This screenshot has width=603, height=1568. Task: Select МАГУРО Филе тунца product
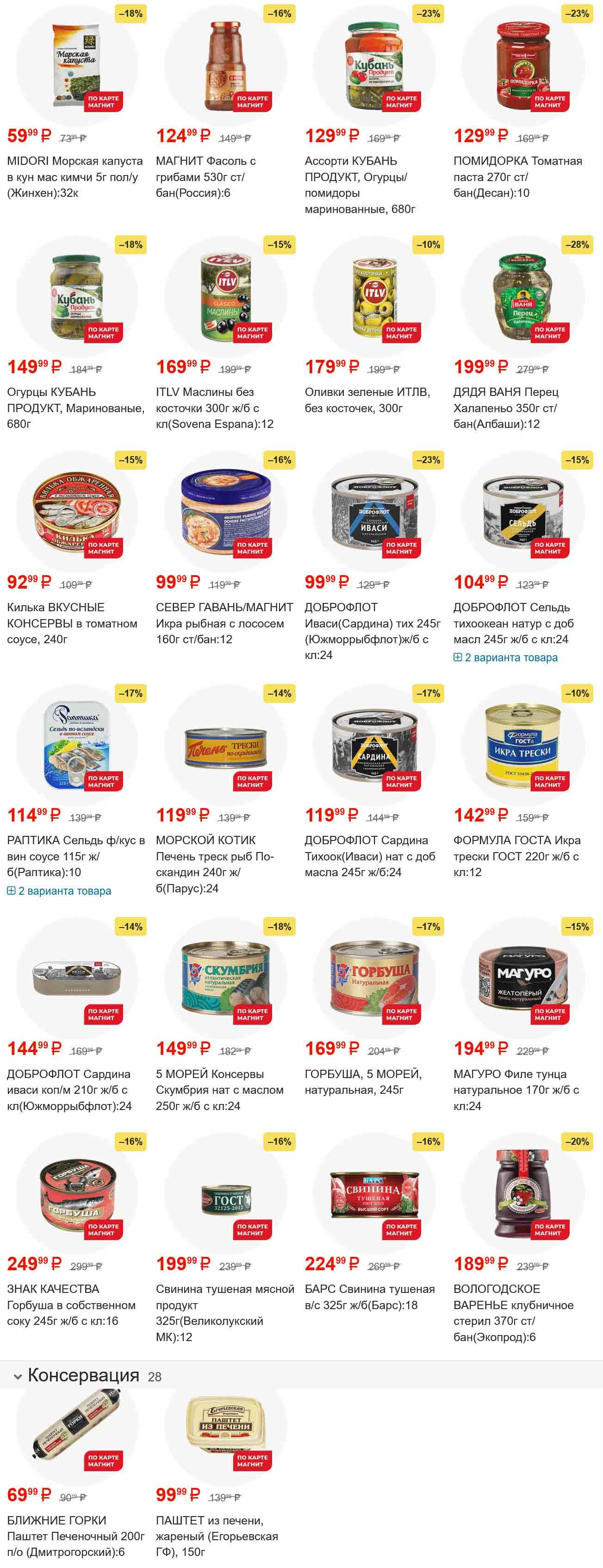point(516,1090)
